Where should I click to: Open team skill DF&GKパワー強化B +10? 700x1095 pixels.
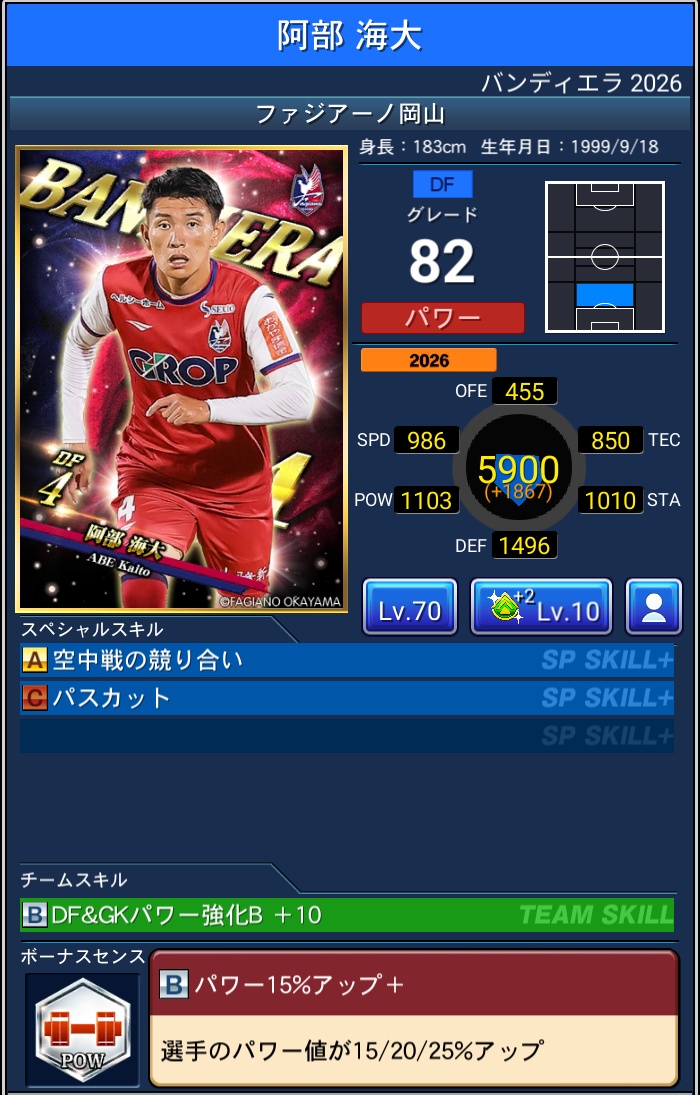(346, 914)
